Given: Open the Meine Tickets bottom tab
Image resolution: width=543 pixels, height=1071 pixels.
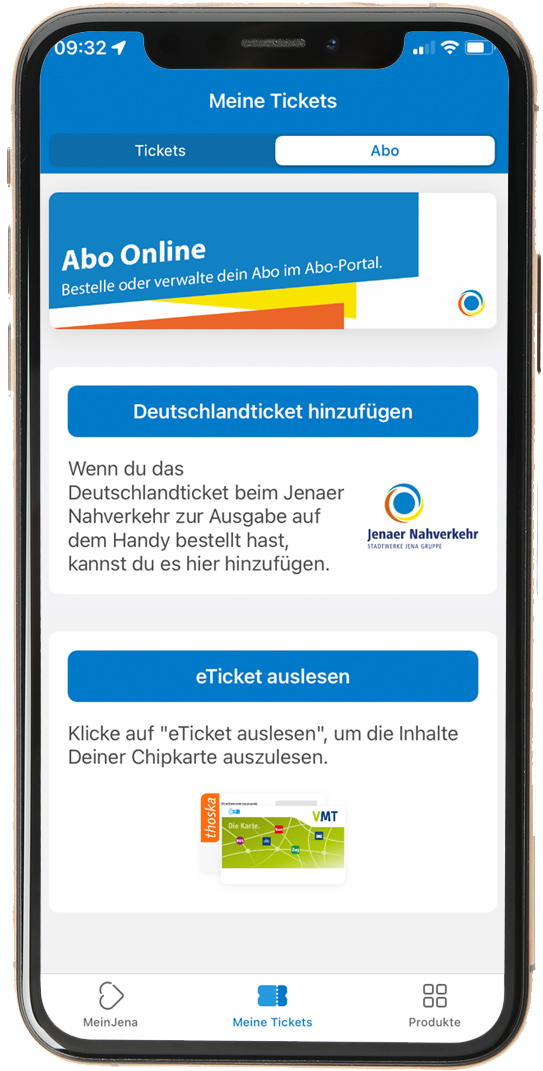Looking at the screenshot, I should 273,1005.
